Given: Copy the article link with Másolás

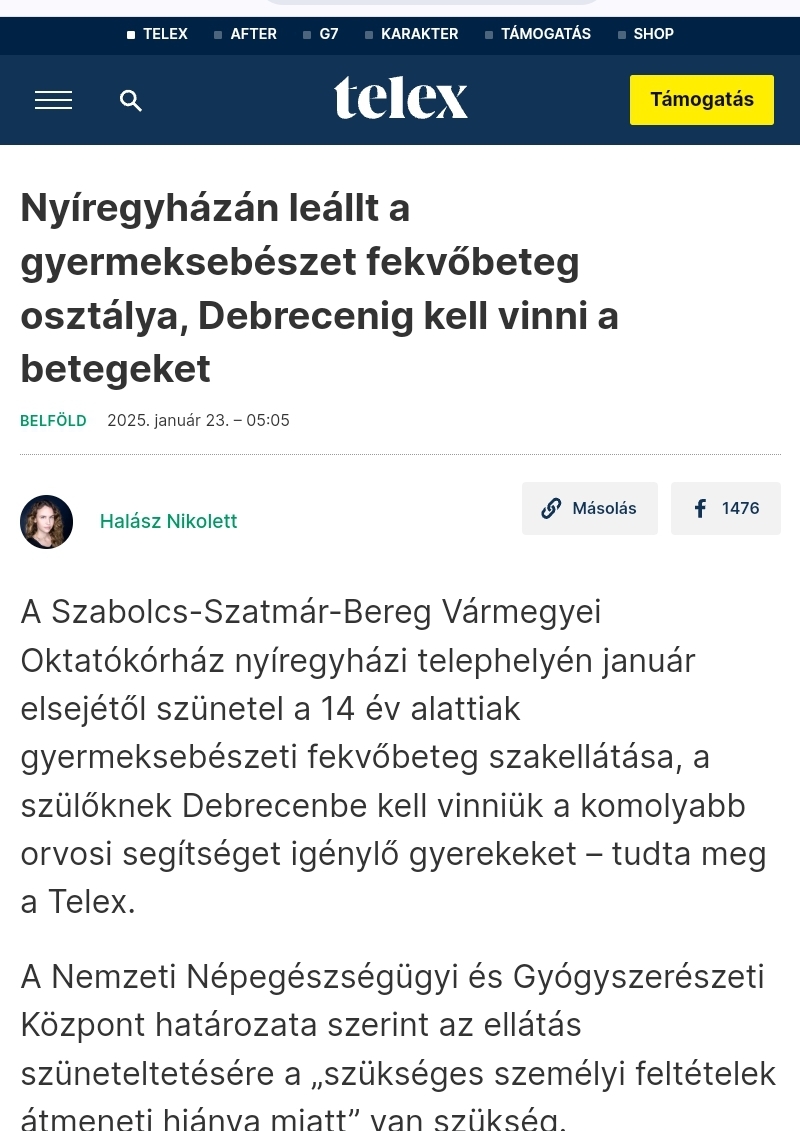Looking at the screenshot, I should point(590,508).
